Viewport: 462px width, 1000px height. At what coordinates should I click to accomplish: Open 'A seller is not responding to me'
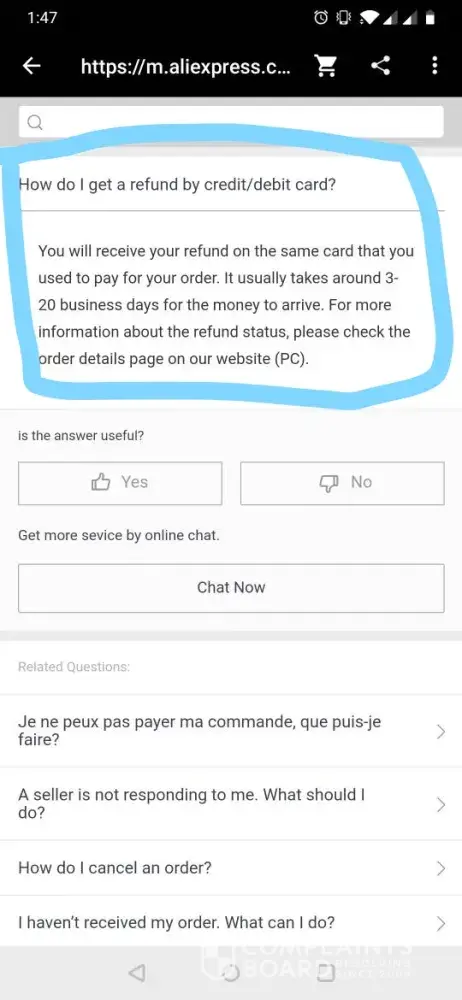pyautogui.click(x=231, y=804)
